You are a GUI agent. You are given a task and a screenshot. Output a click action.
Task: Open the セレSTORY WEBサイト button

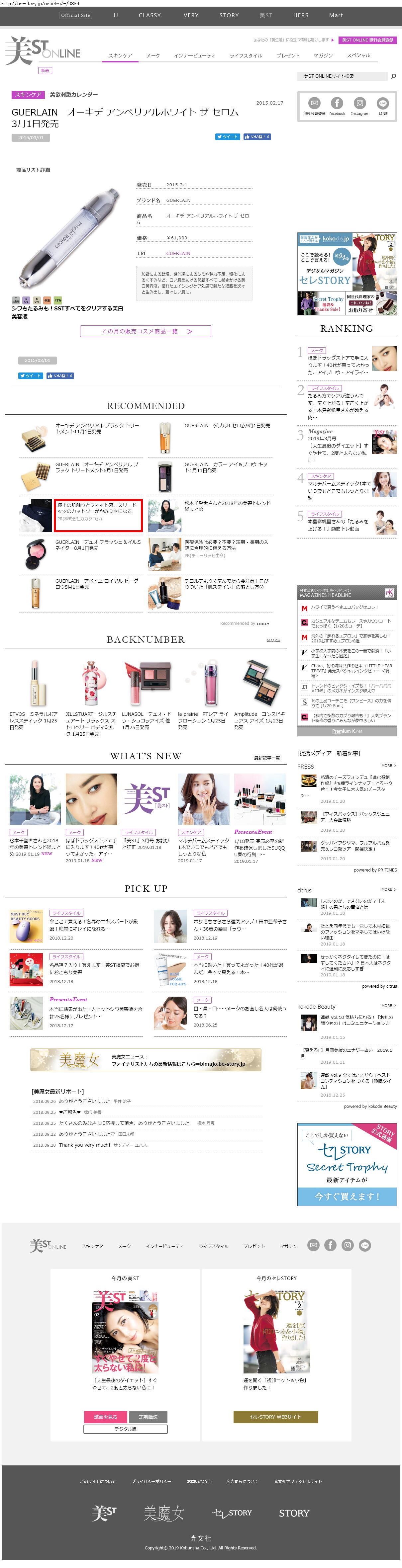[275, 1416]
